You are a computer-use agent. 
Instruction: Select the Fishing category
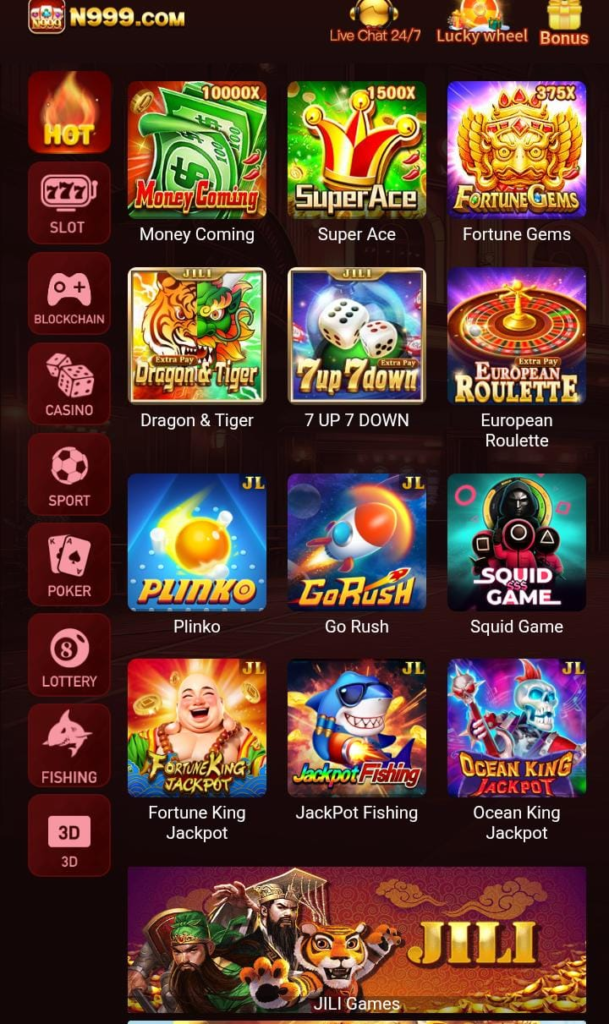tap(69, 746)
